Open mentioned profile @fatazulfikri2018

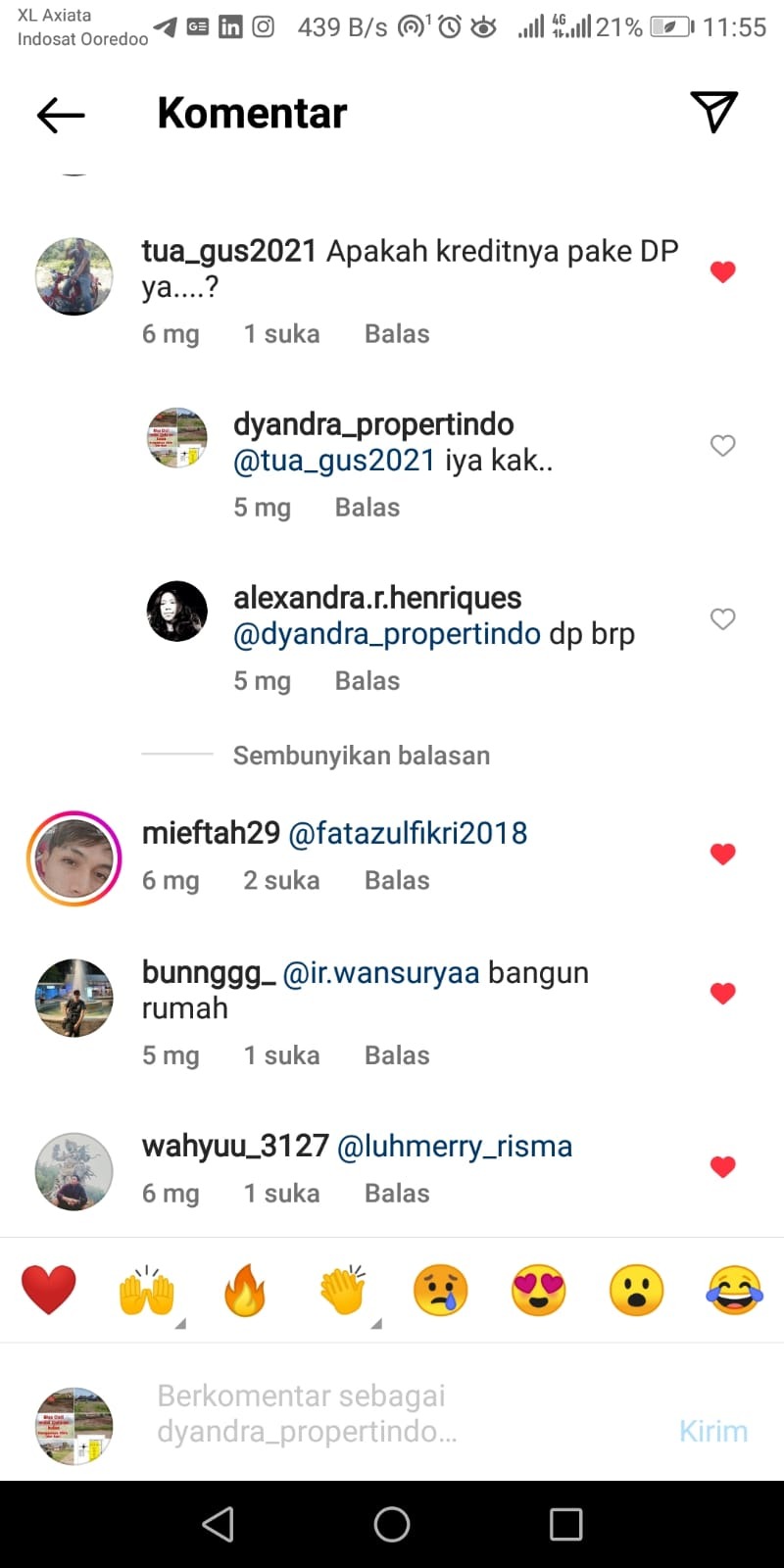[x=408, y=833]
